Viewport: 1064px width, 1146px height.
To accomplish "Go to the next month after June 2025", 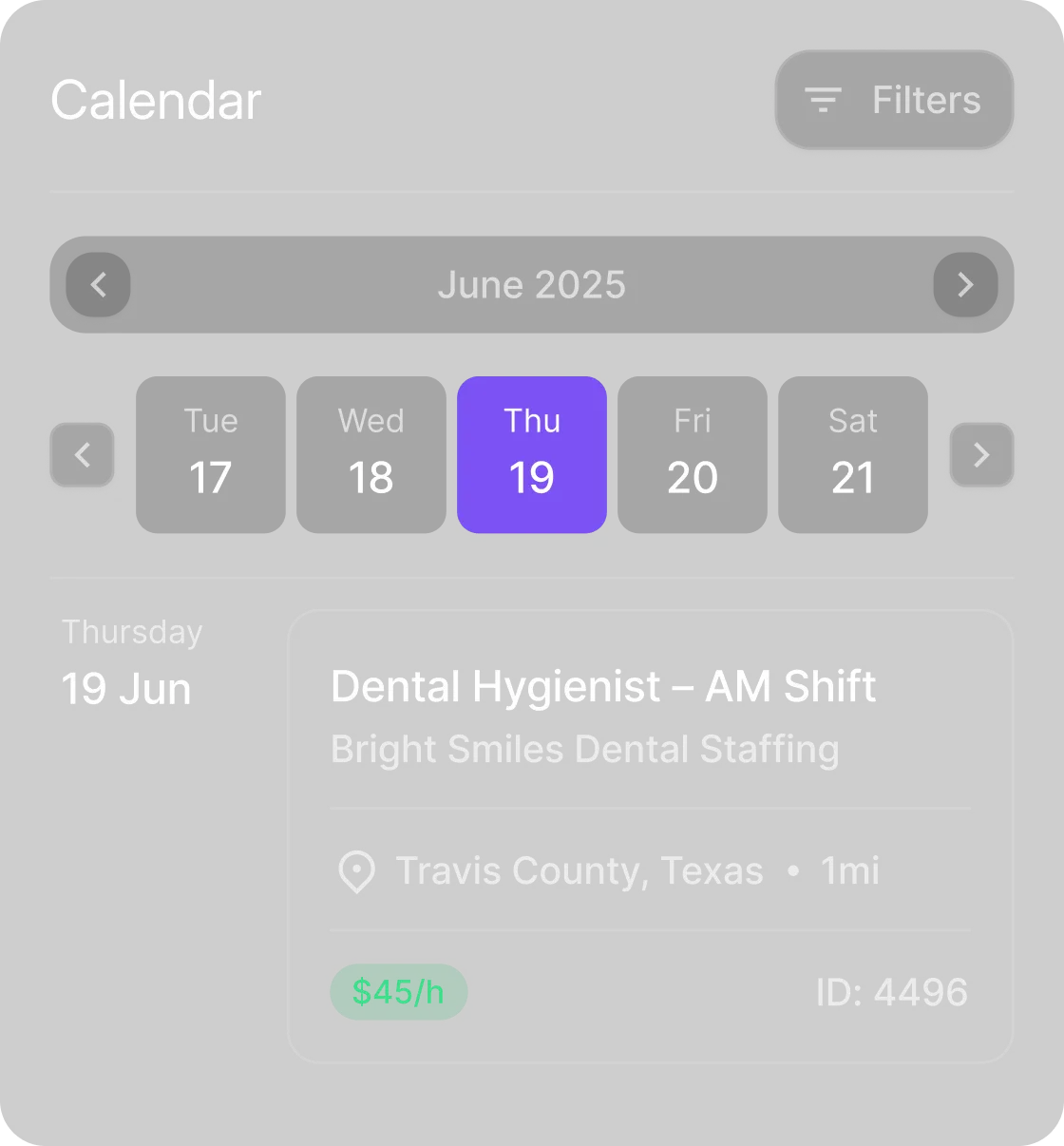I will tap(965, 285).
